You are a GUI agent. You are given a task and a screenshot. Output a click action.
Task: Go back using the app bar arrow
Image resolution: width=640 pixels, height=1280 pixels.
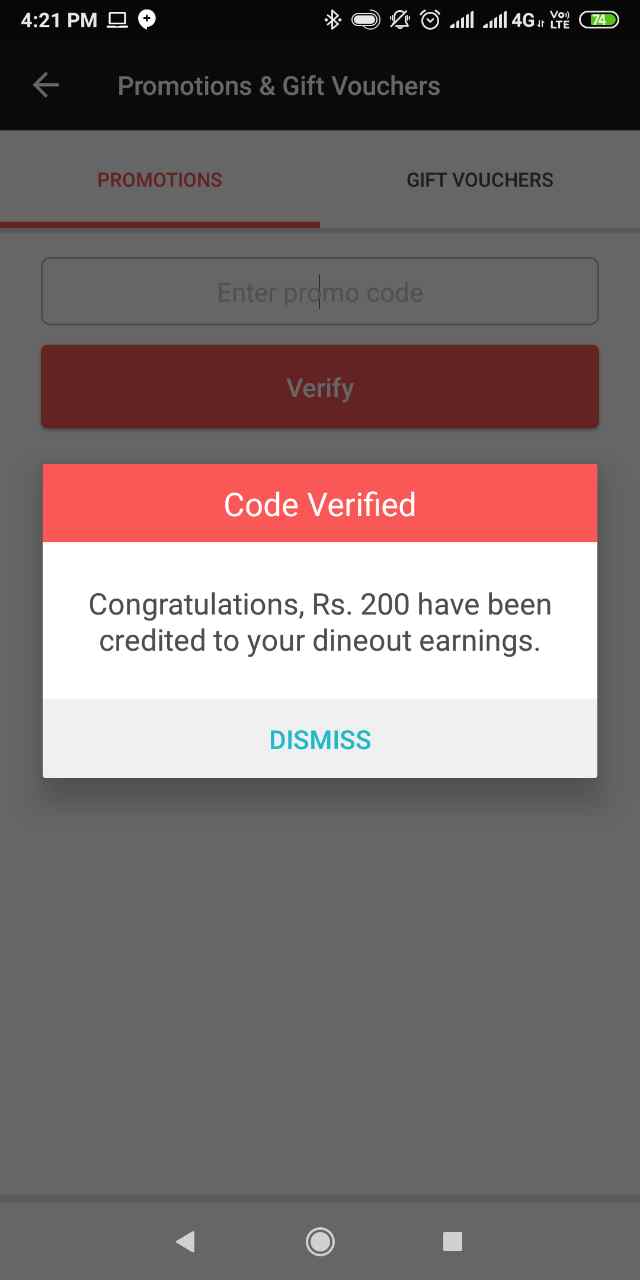pos(46,86)
